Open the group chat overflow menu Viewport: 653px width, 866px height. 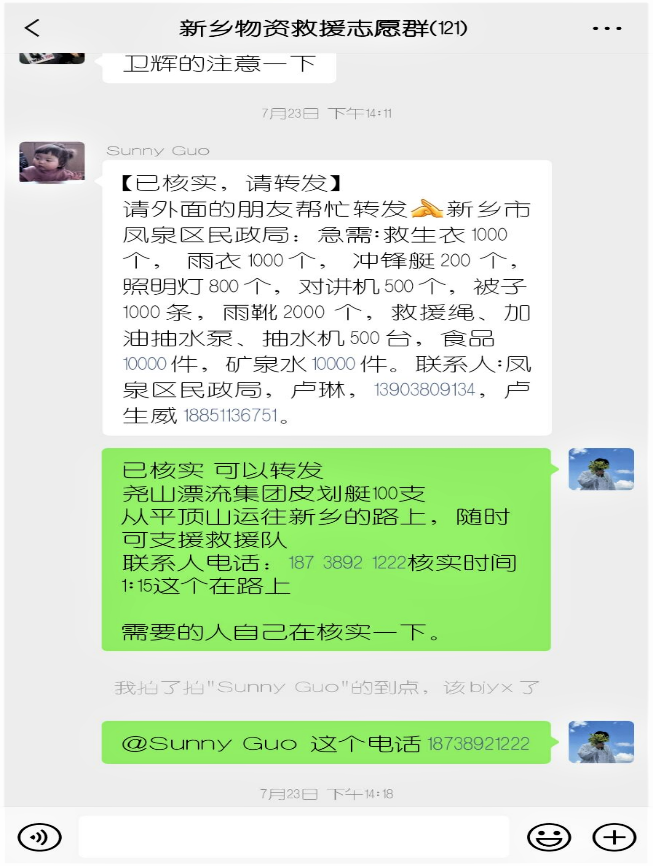point(607,29)
